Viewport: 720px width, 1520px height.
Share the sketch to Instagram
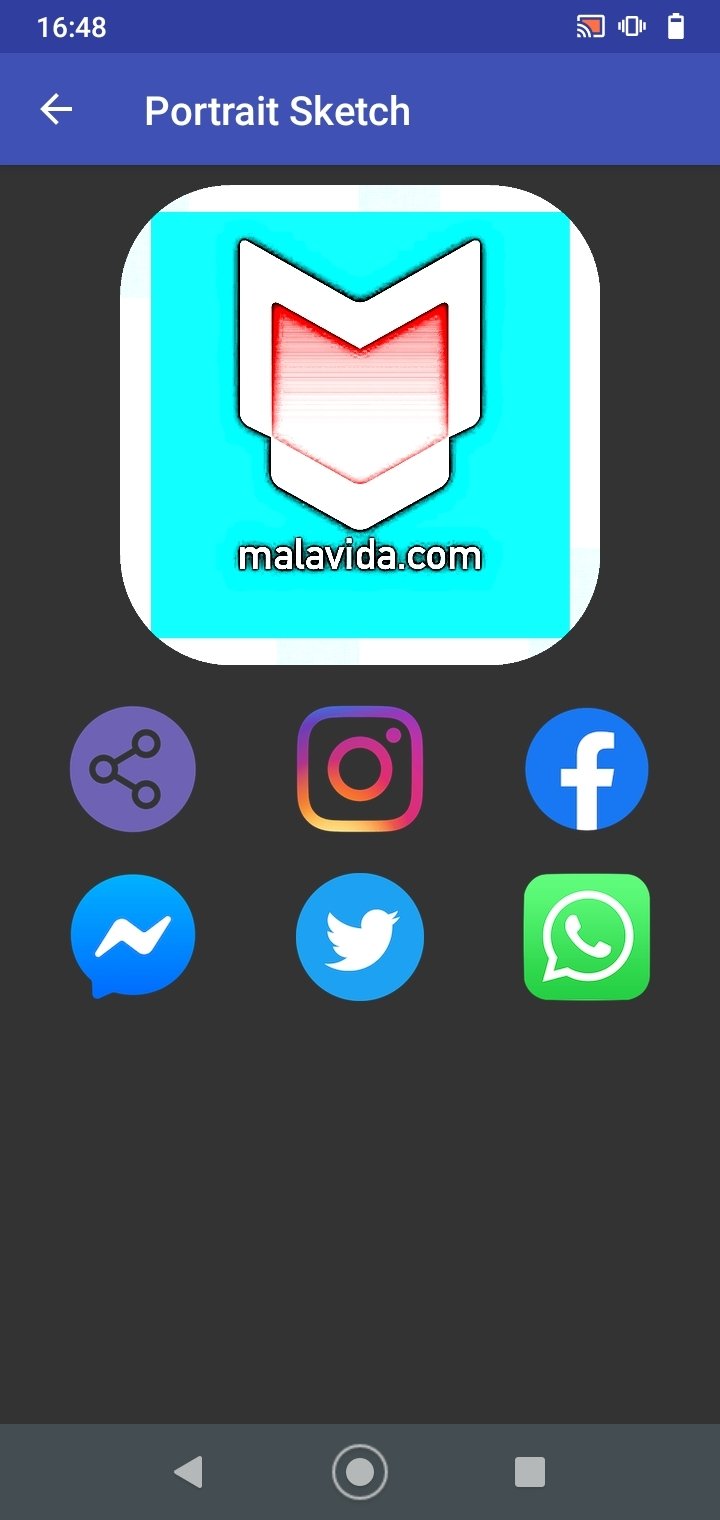click(360, 769)
